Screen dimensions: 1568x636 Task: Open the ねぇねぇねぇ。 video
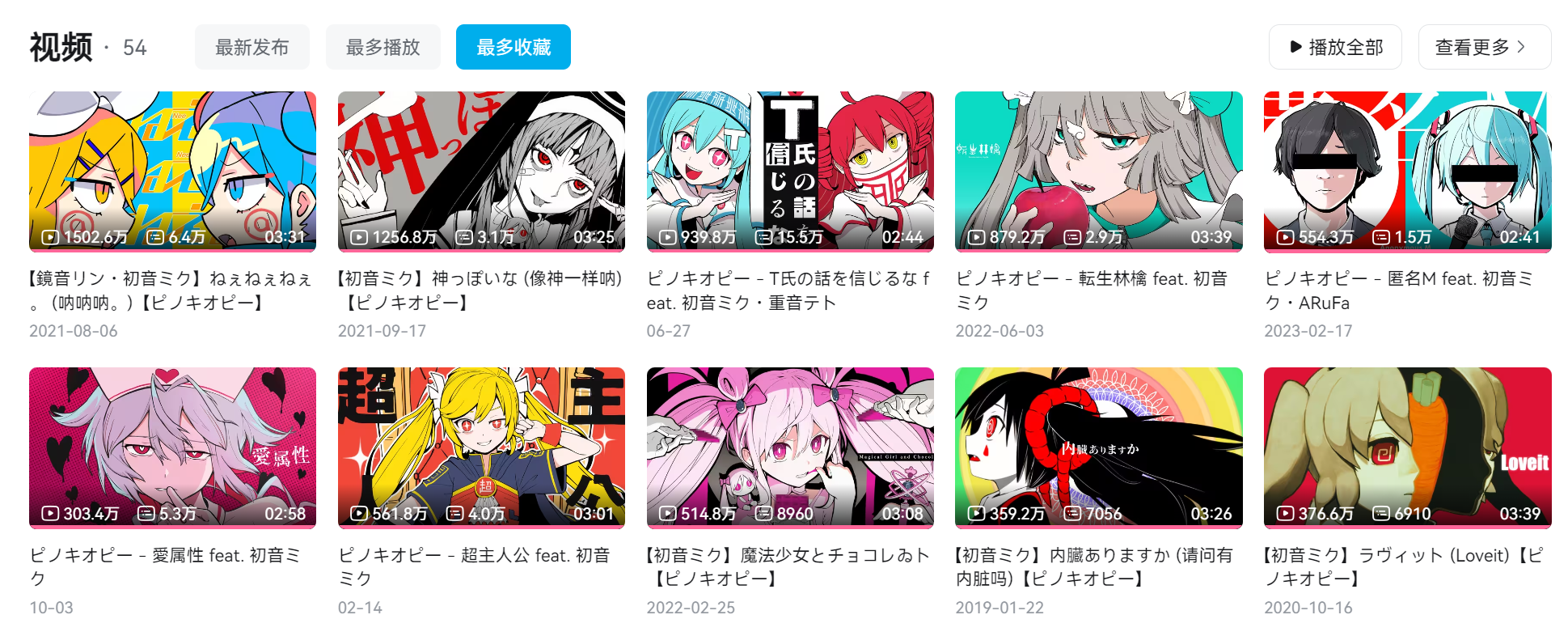pyautogui.click(x=172, y=172)
